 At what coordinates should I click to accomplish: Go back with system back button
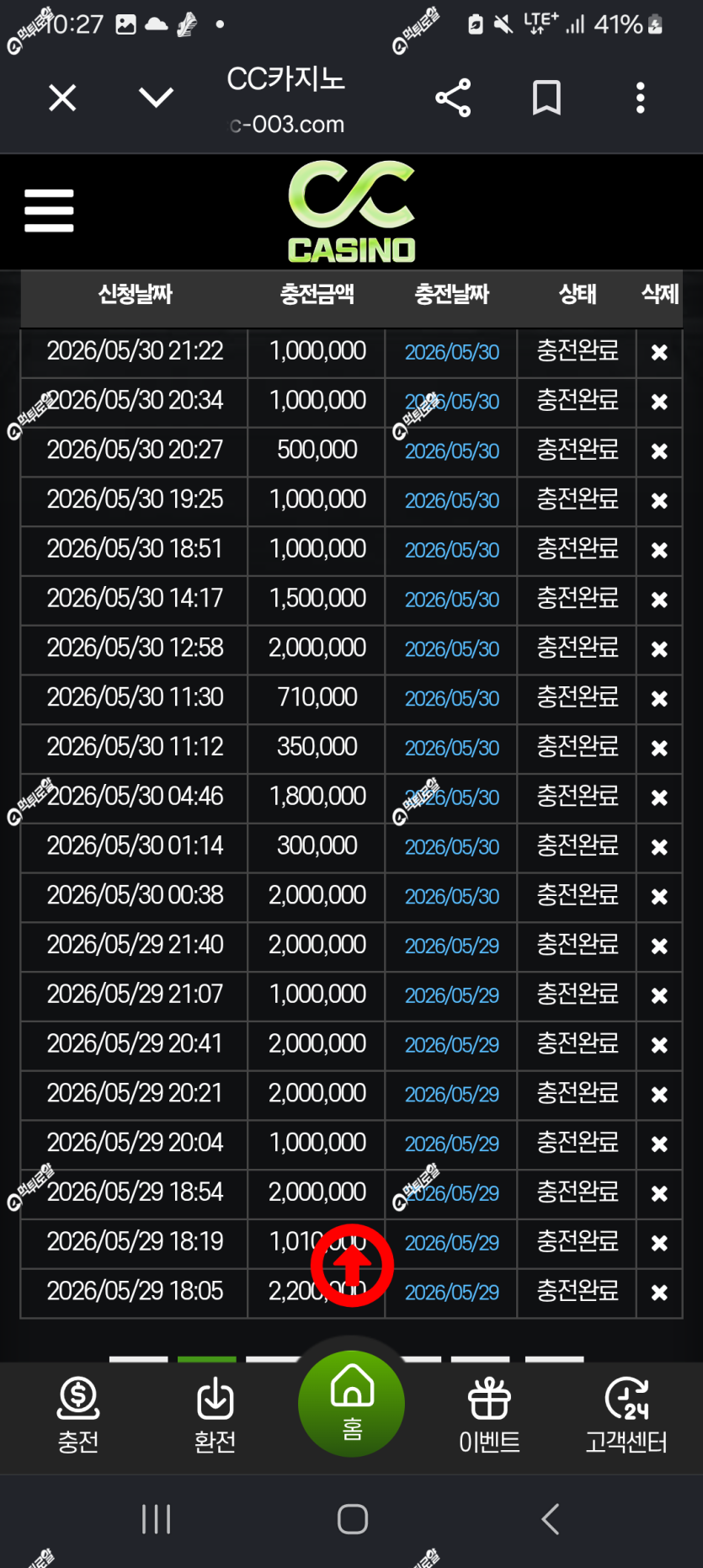(x=550, y=1519)
